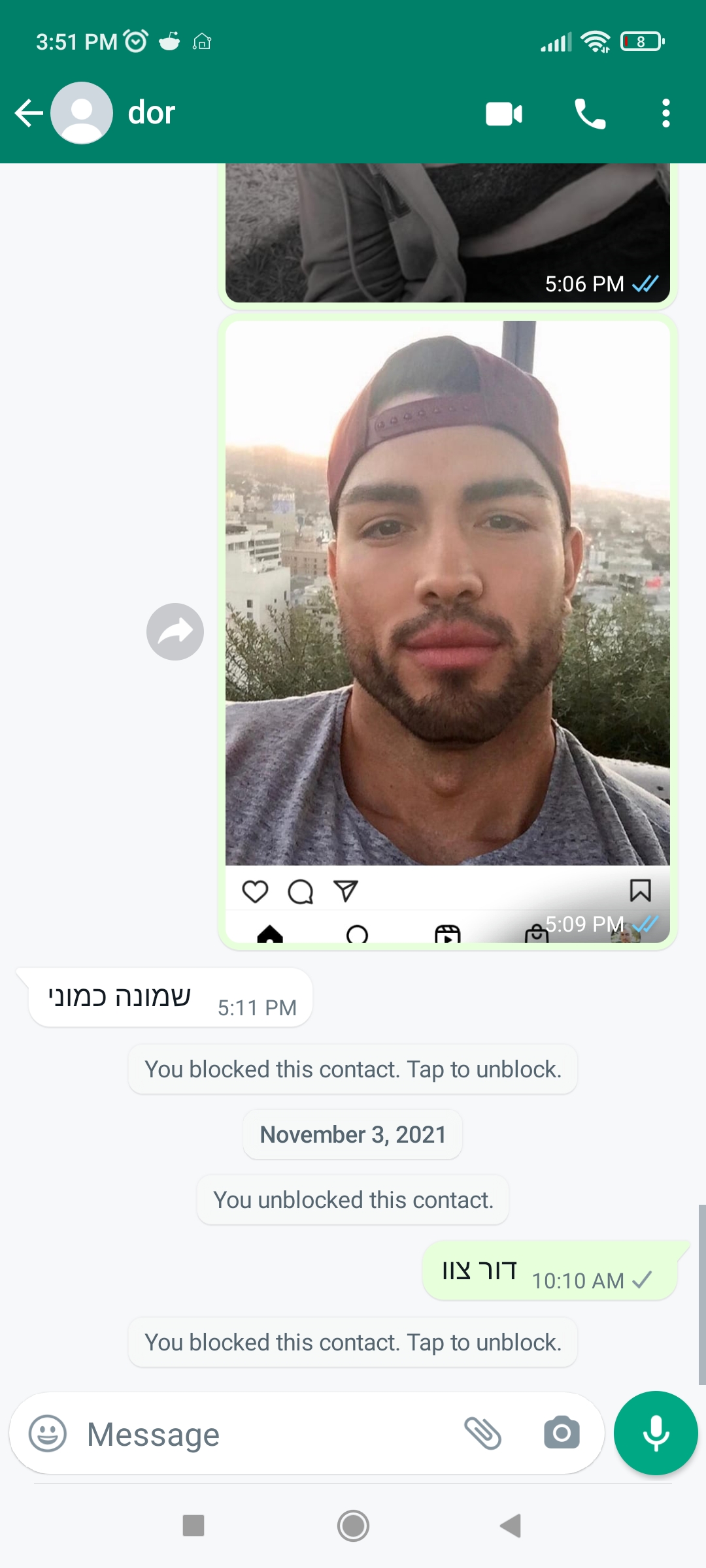
Task: Open the emoji picker
Action: coord(48,1433)
